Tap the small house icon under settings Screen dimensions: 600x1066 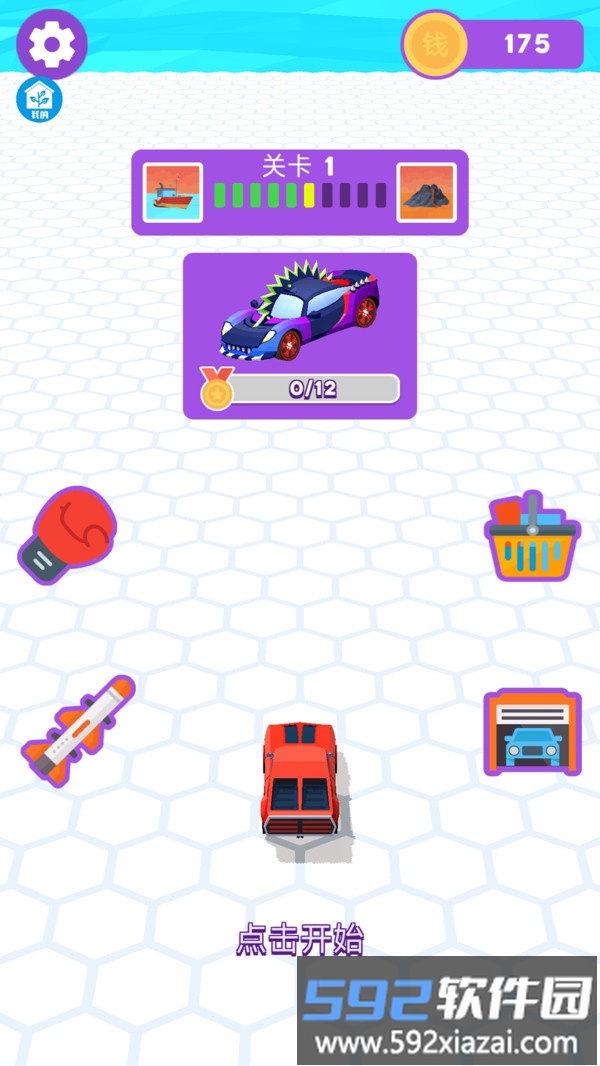[40, 98]
